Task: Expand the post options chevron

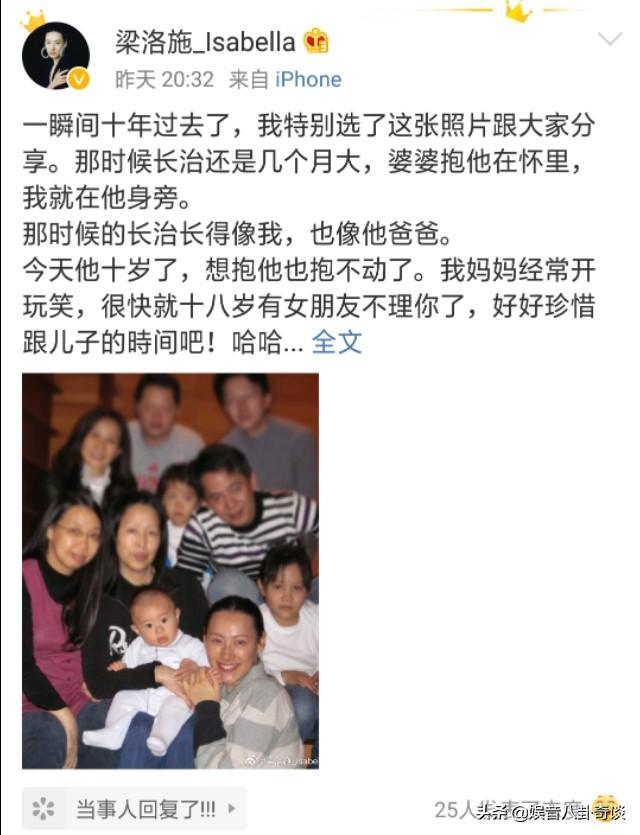Action: tap(609, 40)
